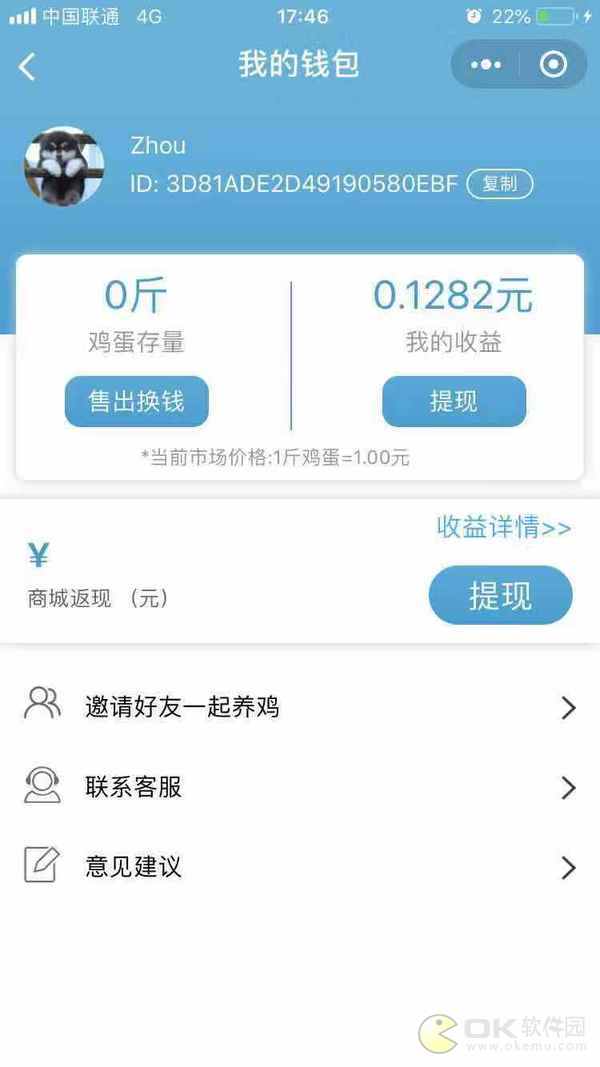Withdraw 我的收益 earnings via 提现

click(453, 401)
